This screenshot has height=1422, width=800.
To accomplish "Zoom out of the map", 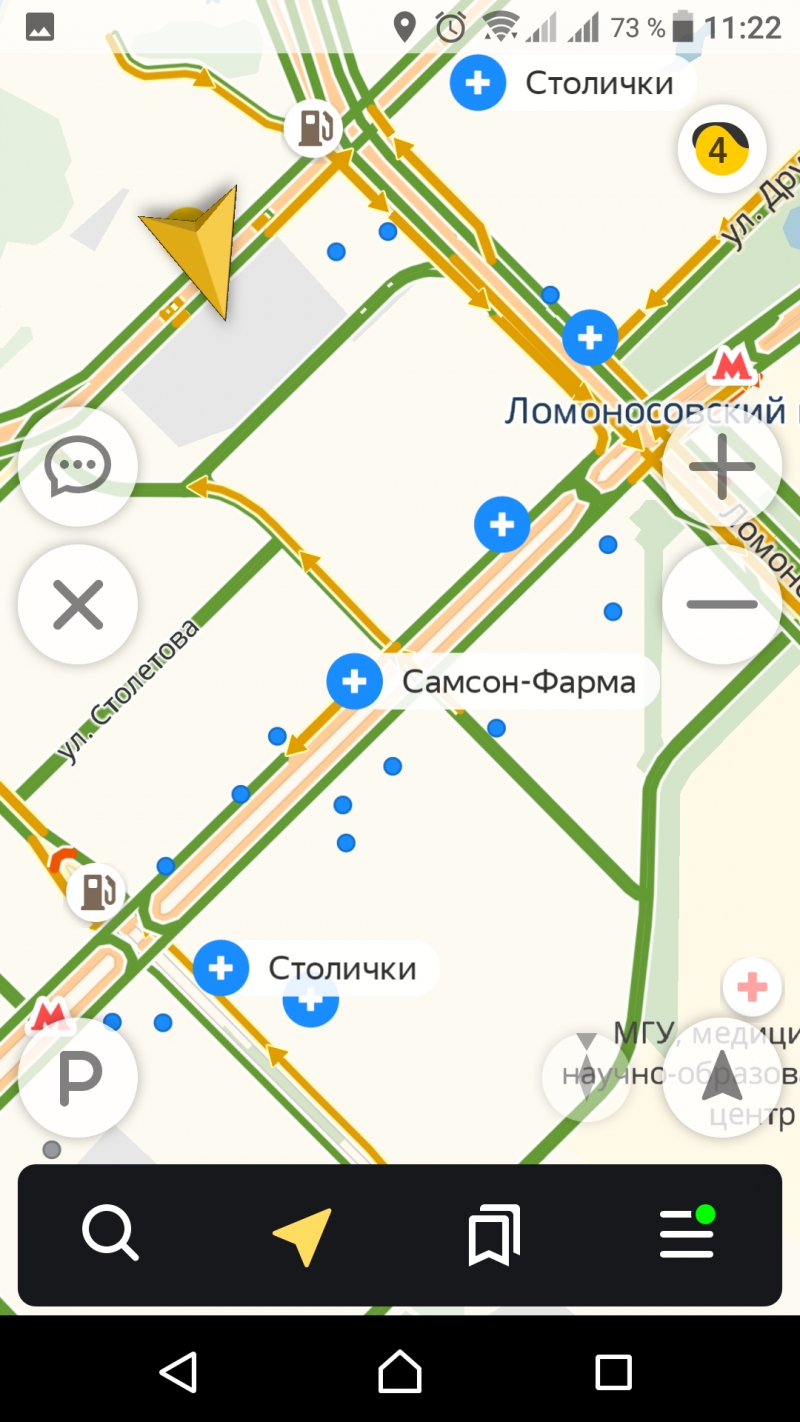I will click(x=721, y=604).
